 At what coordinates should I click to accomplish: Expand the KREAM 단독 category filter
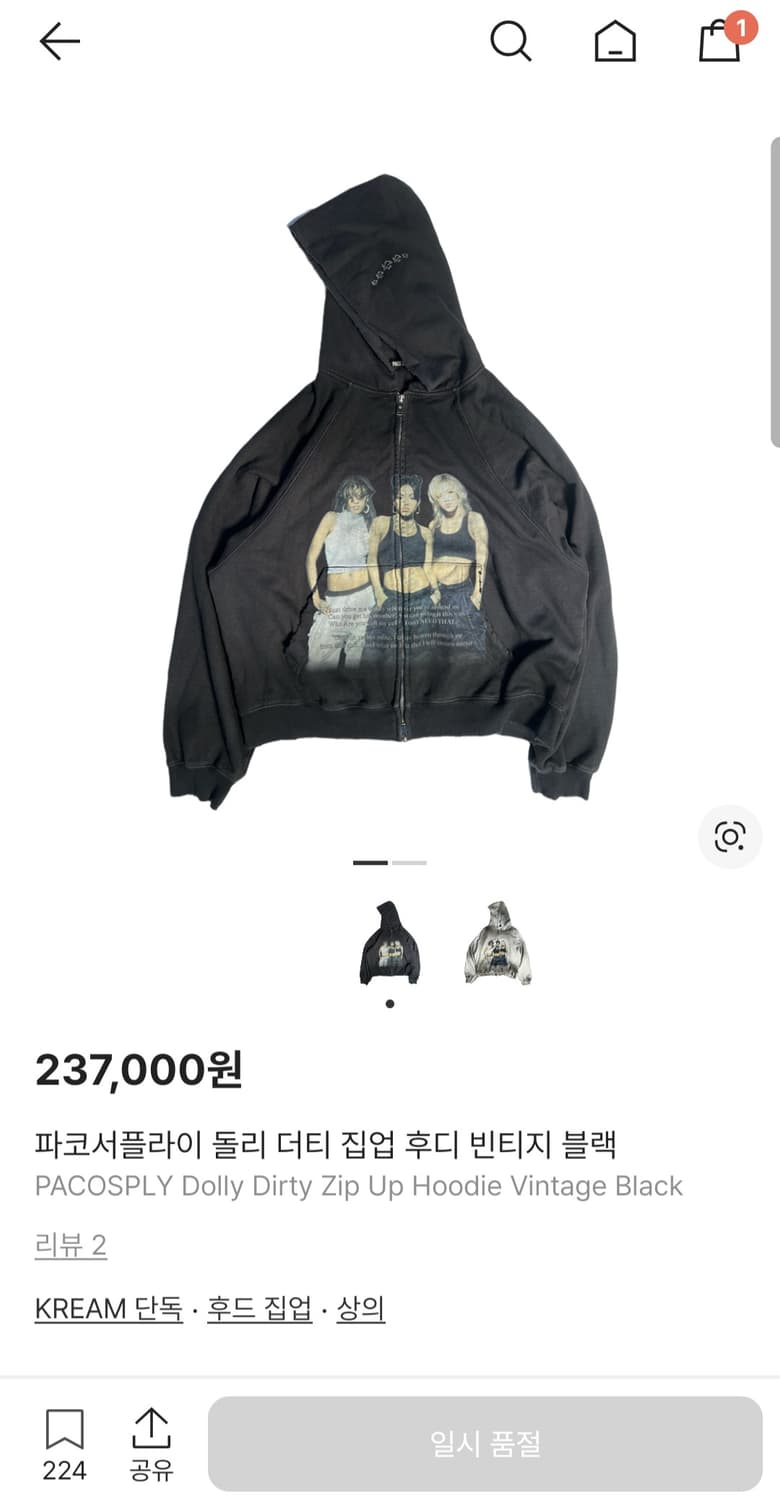(x=108, y=1307)
